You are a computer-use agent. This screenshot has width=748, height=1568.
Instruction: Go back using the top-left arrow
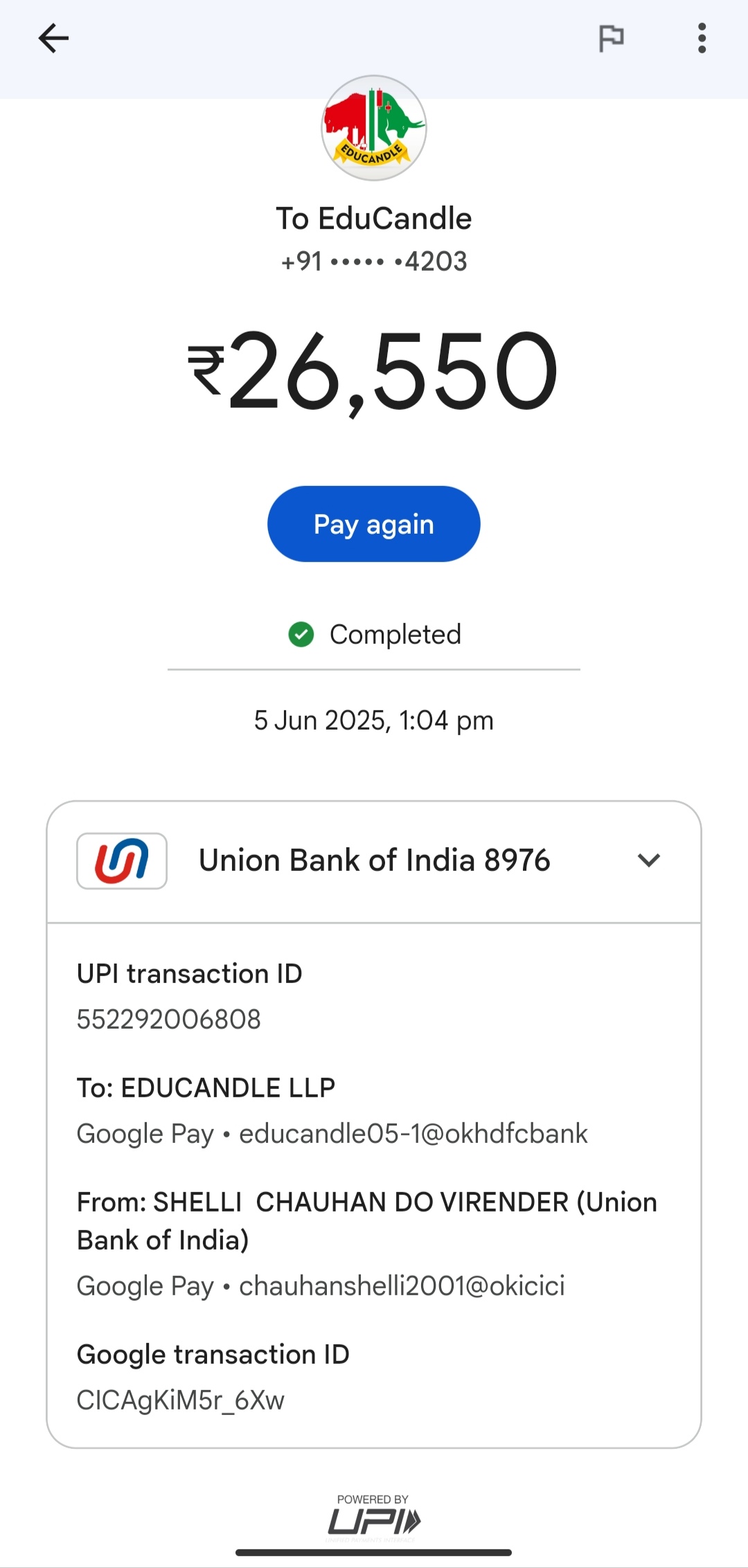[x=53, y=39]
